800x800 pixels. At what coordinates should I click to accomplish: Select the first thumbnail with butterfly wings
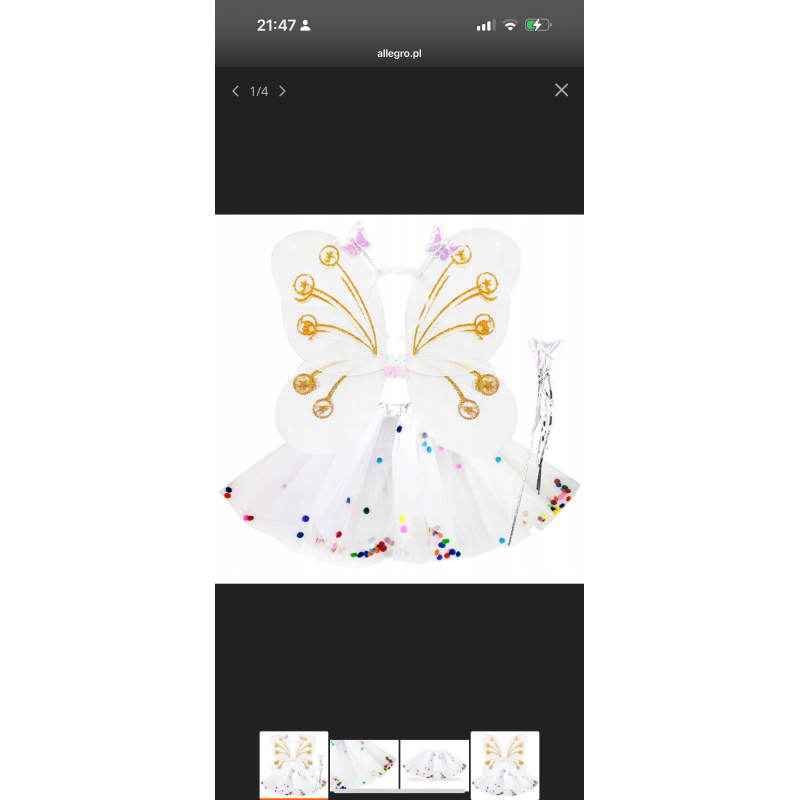[294, 765]
